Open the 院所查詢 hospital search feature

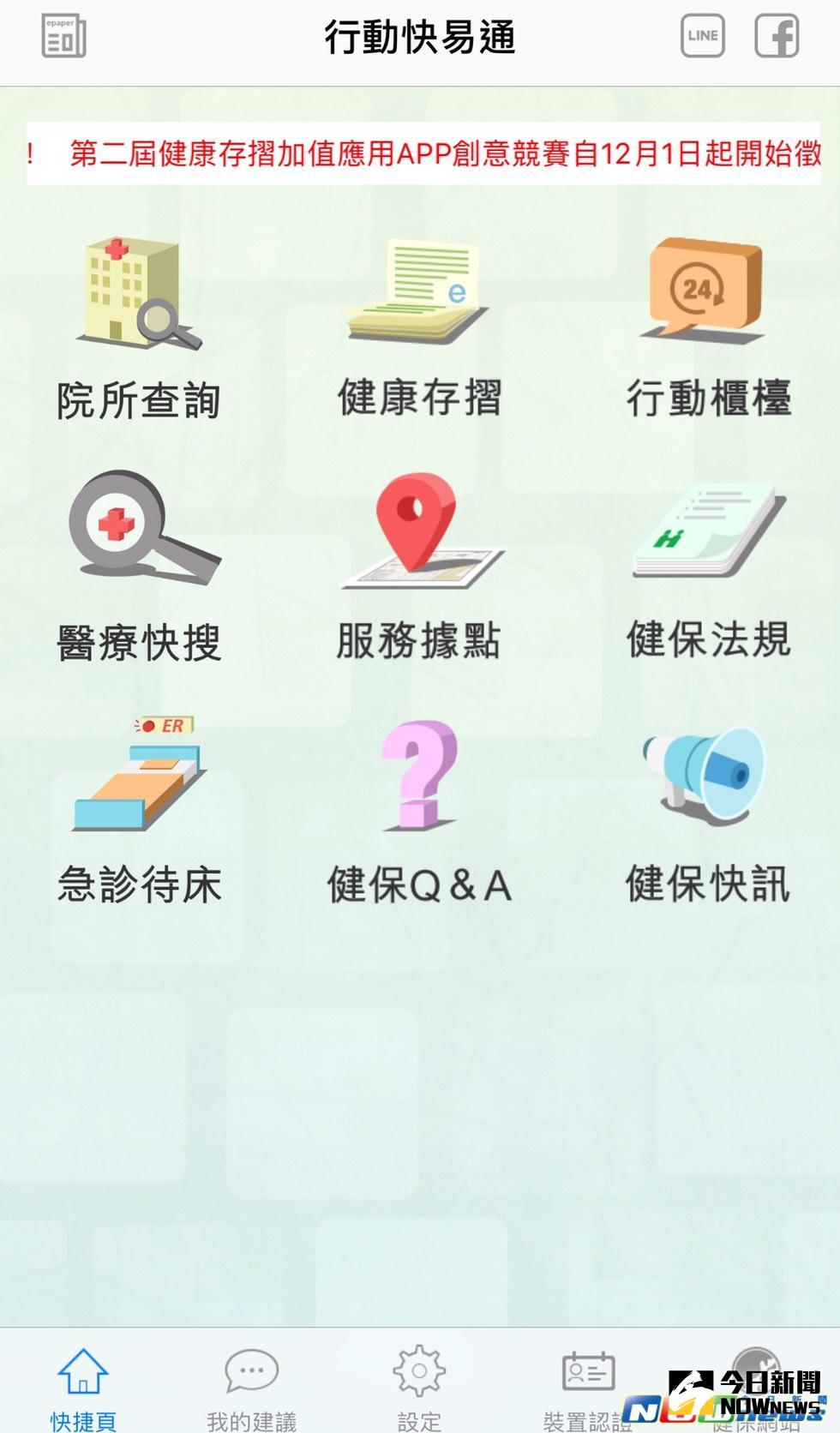click(x=140, y=326)
